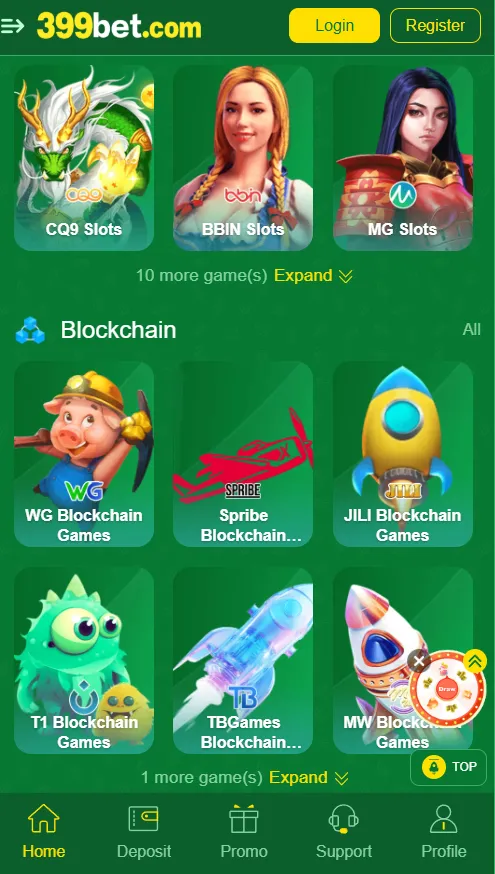Screen dimensions: 495x874
Task: Open BBIN Slots
Action: click(x=242, y=158)
